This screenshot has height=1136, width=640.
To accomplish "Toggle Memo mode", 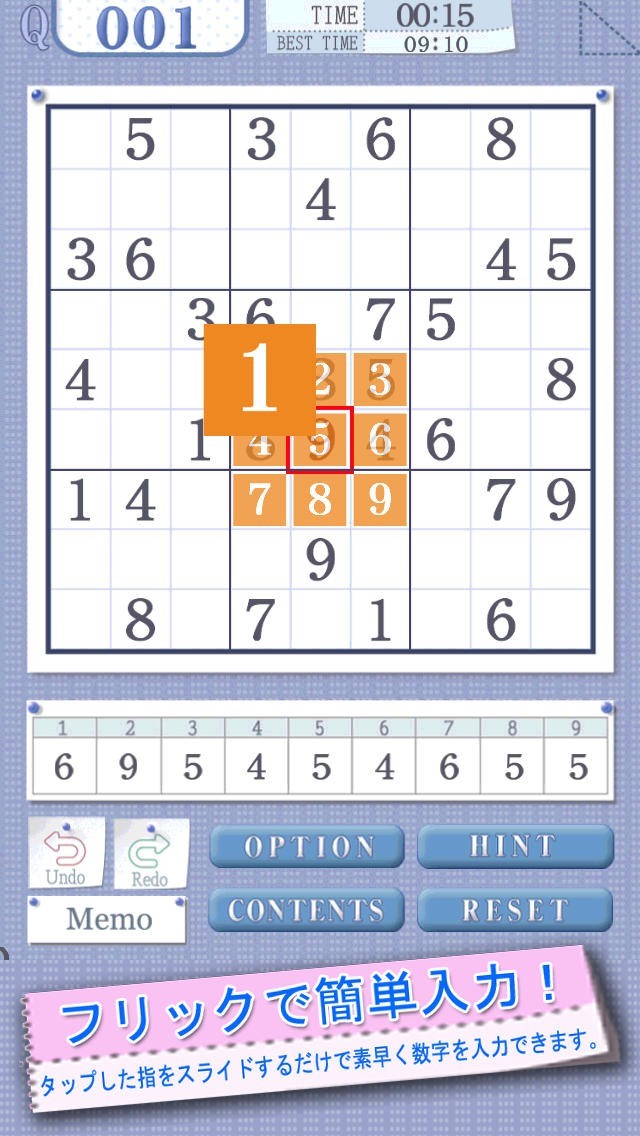I will click(x=107, y=920).
